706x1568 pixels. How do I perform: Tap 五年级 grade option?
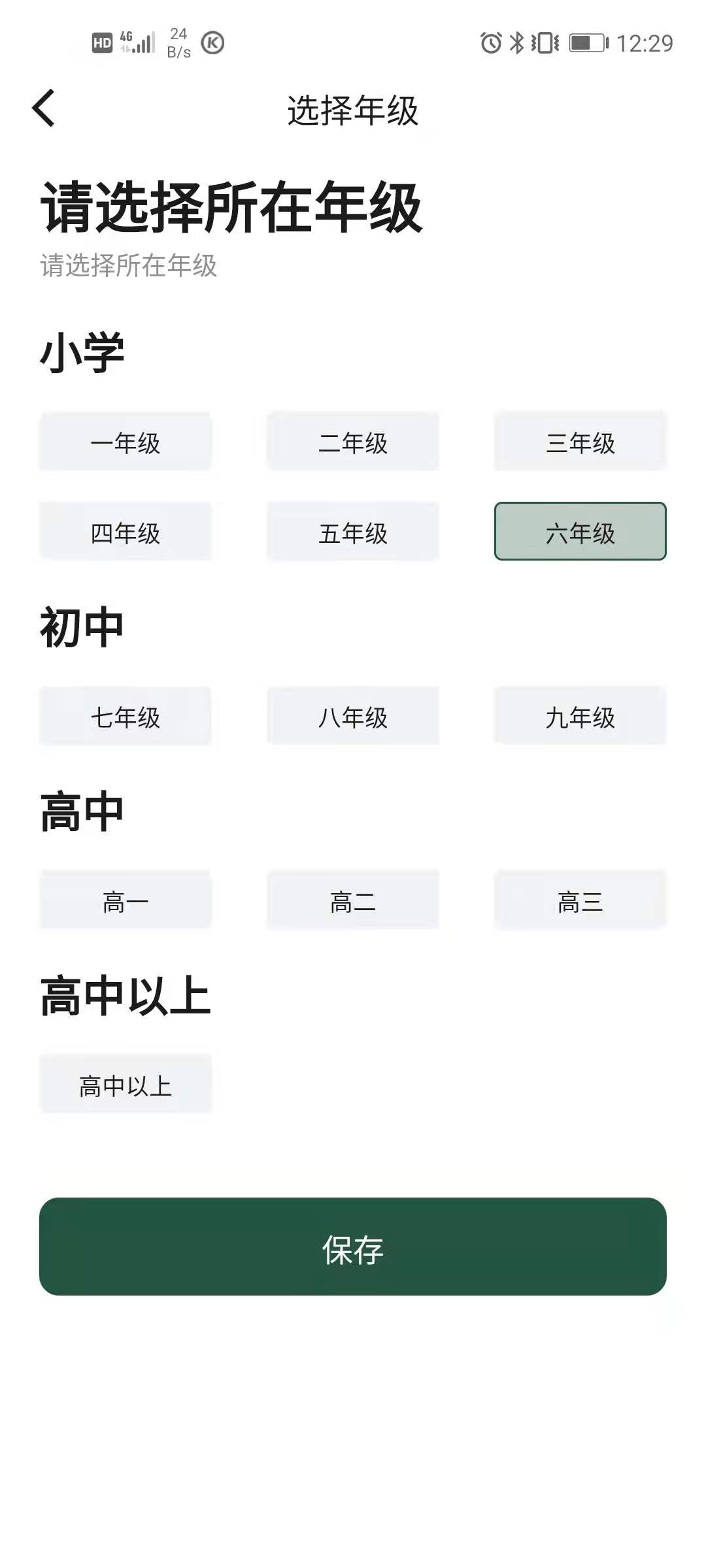click(x=353, y=531)
